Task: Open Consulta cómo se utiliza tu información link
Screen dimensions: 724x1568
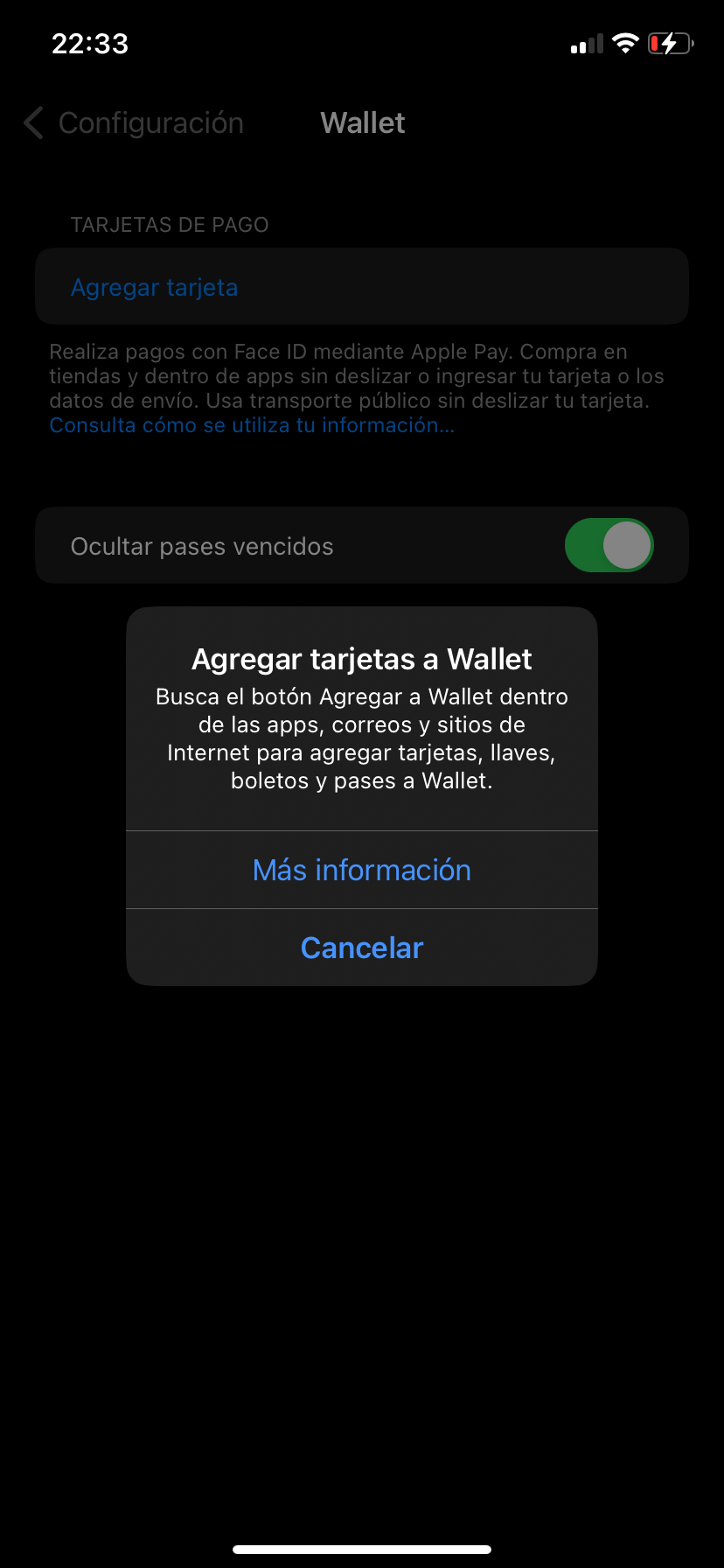Action: [252, 424]
